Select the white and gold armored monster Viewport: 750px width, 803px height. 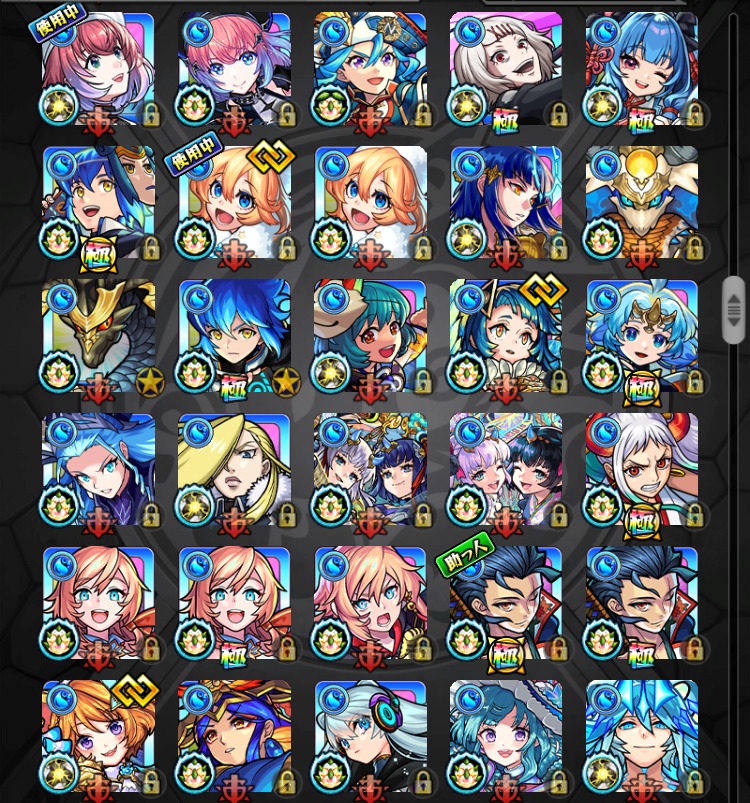point(641,202)
